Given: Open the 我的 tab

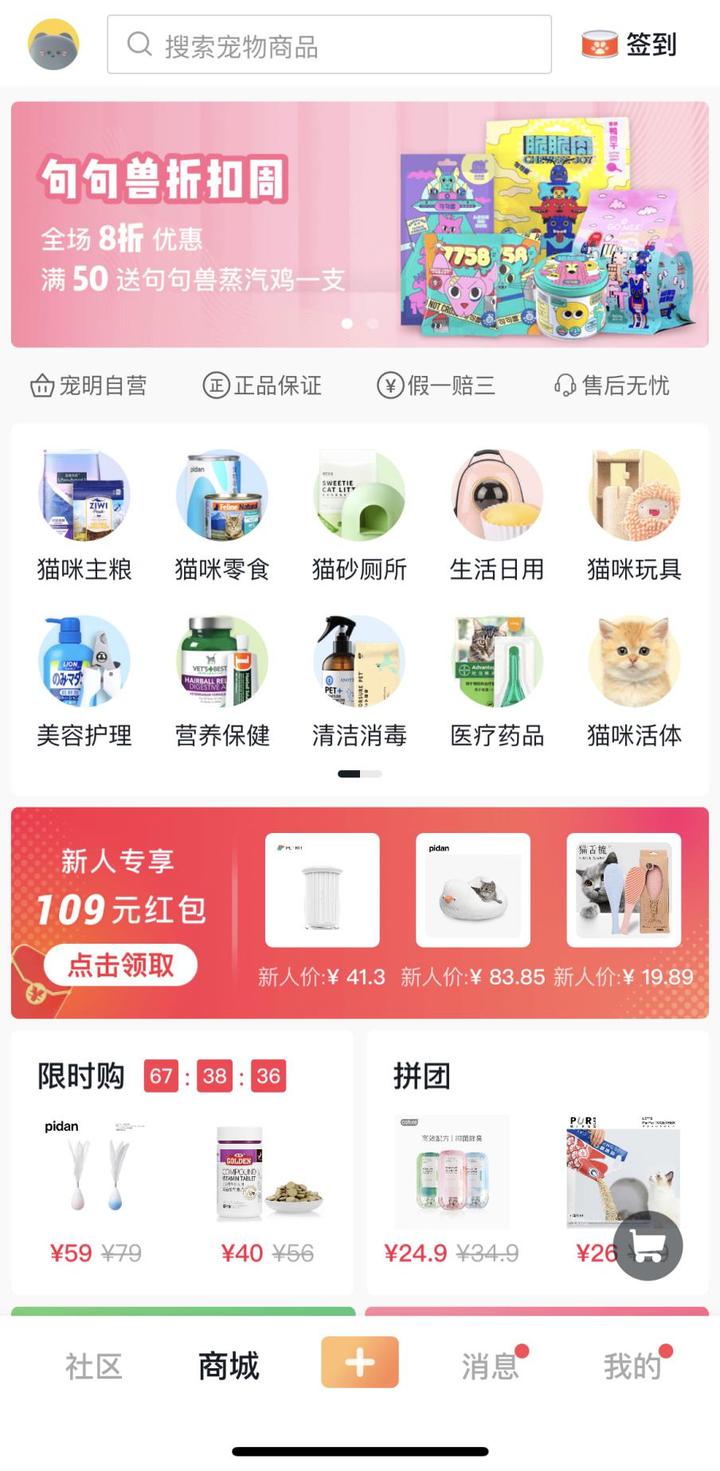Looking at the screenshot, I should click(x=632, y=1366).
